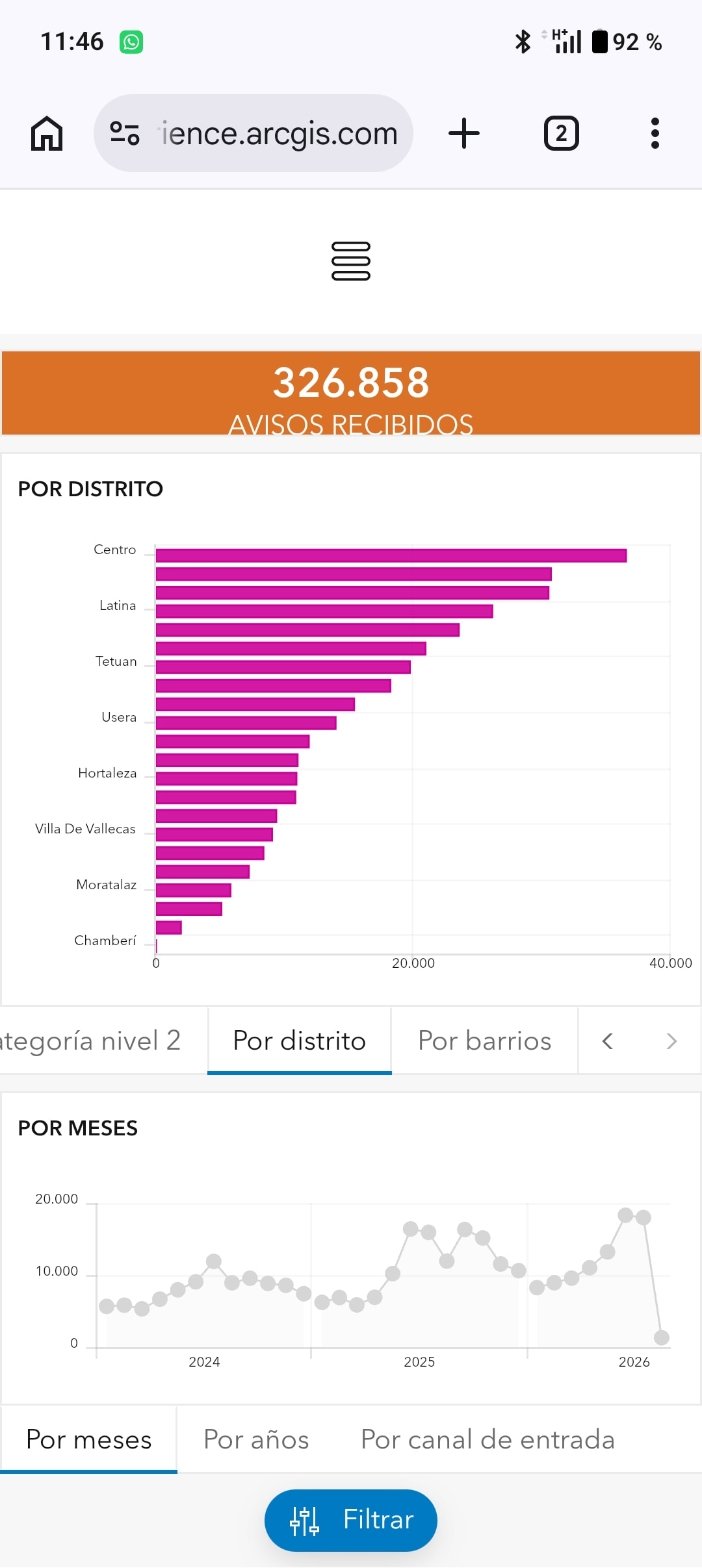Open the tab switcher showing 2
Image resolution: width=702 pixels, height=1568 pixels.
point(561,133)
